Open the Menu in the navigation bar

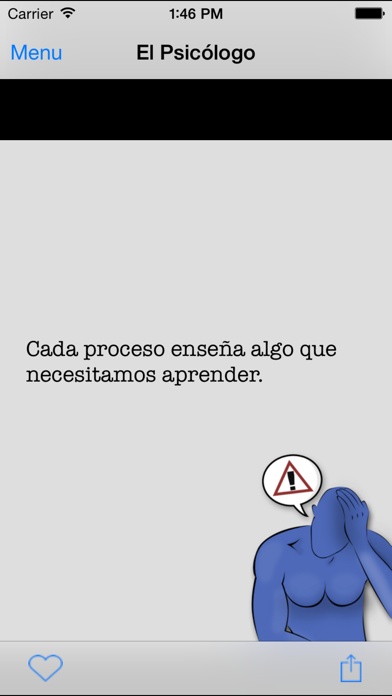[36, 53]
